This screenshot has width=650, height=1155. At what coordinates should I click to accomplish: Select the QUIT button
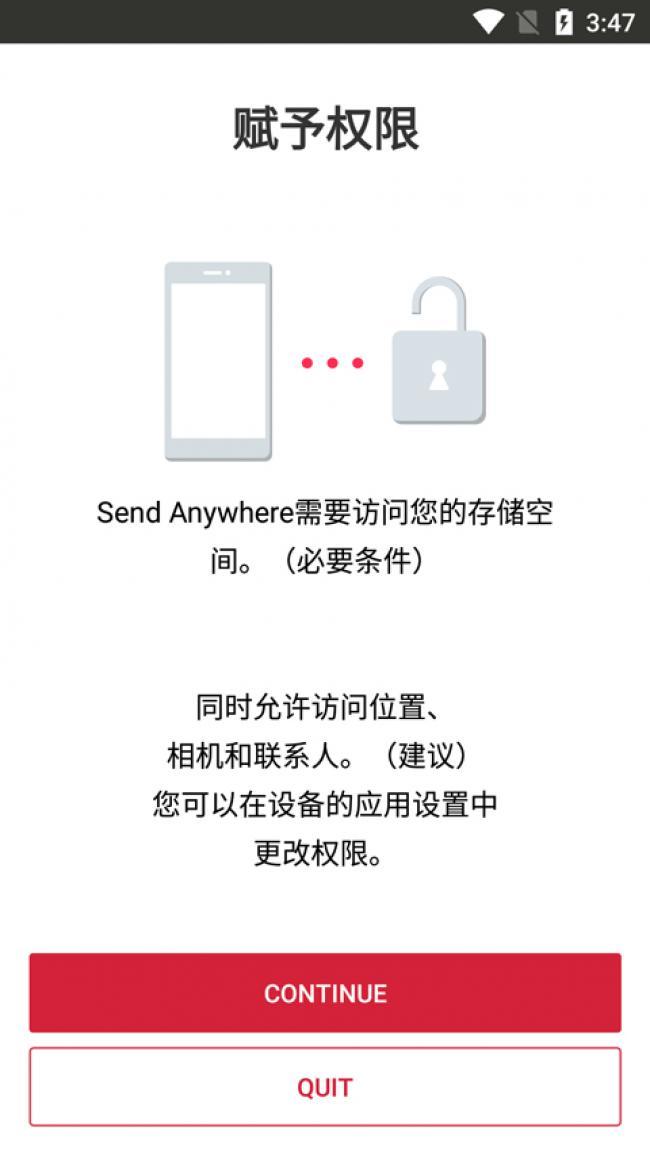click(325, 1087)
